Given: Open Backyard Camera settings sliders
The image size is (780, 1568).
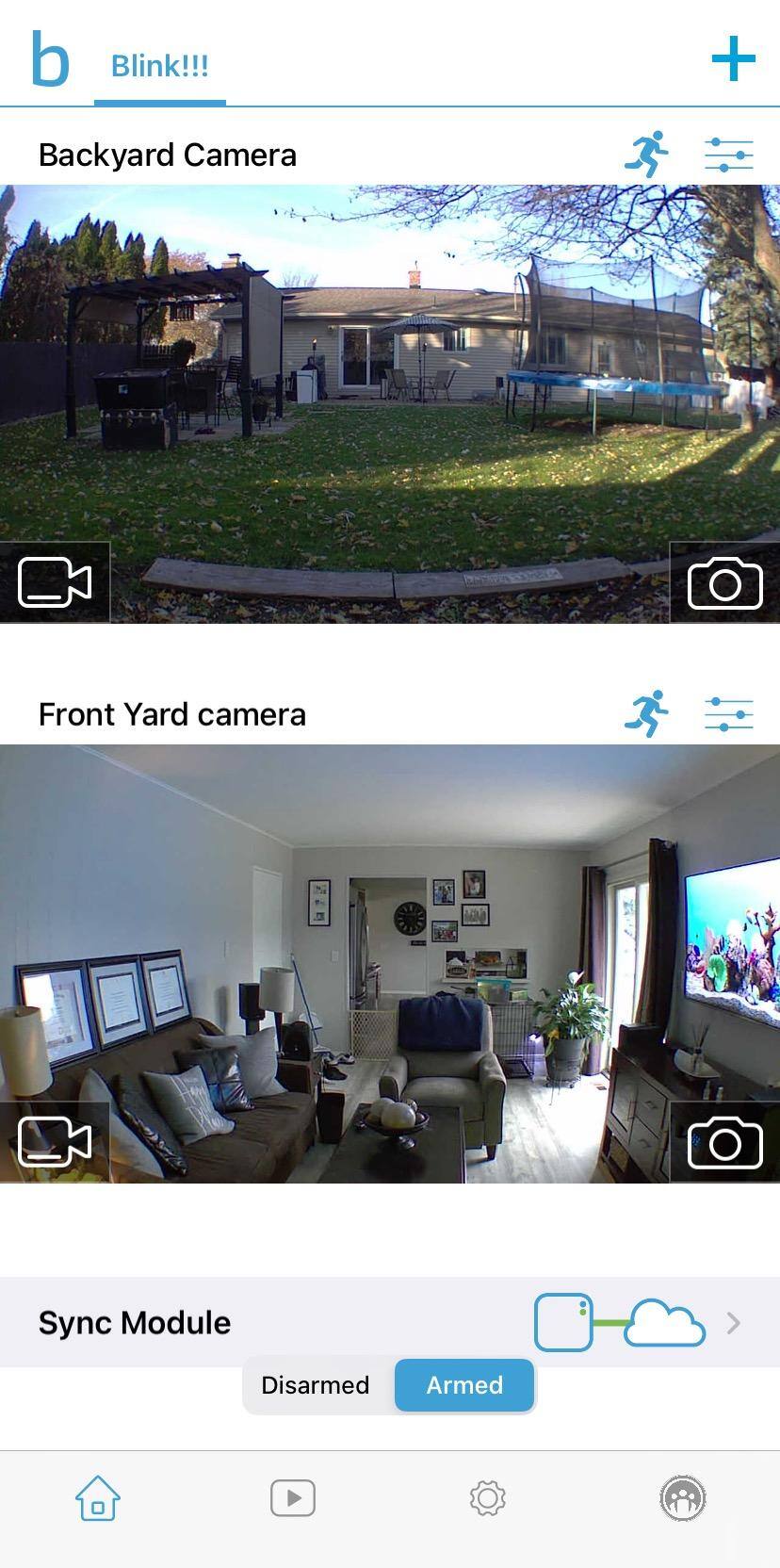Looking at the screenshot, I should point(728,154).
